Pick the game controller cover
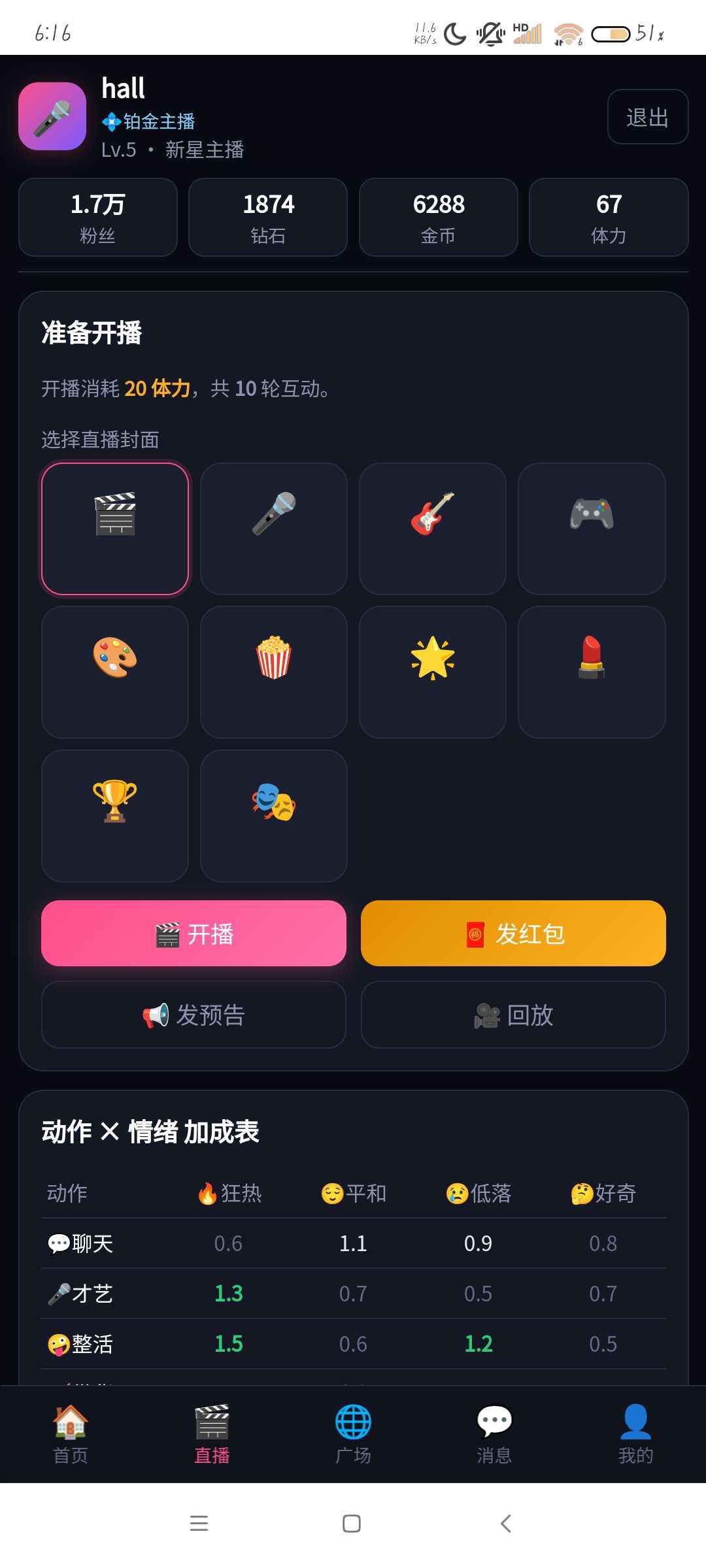The width and height of the screenshot is (706, 1568). coord(592,529)
